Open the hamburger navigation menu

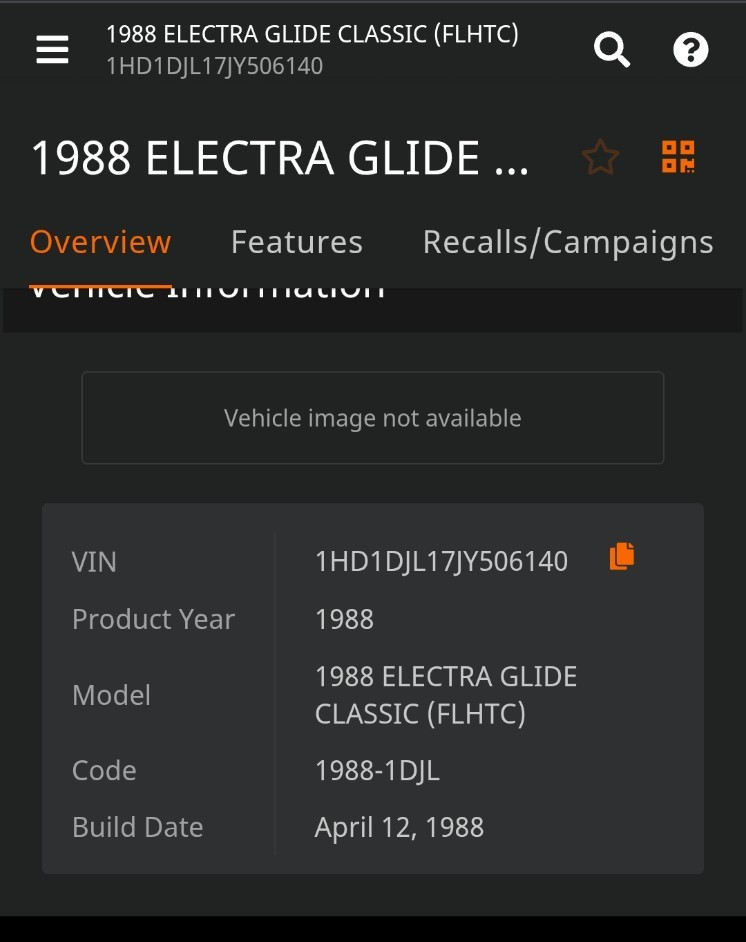pos(53,49)
